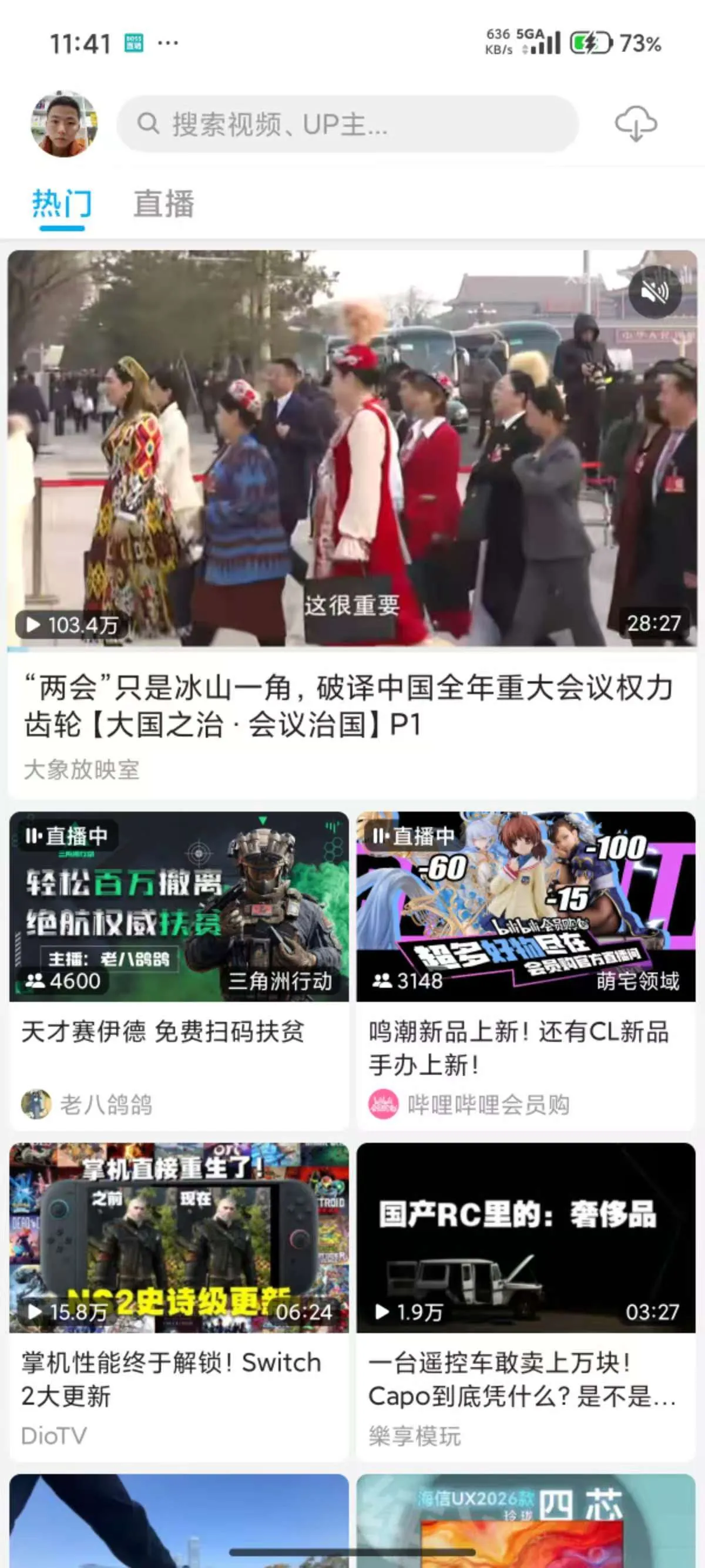Viewport: 705px width, 1568px height.
Task: Open uploader 大象放映室 page
Action: click(x=82, y=770)
